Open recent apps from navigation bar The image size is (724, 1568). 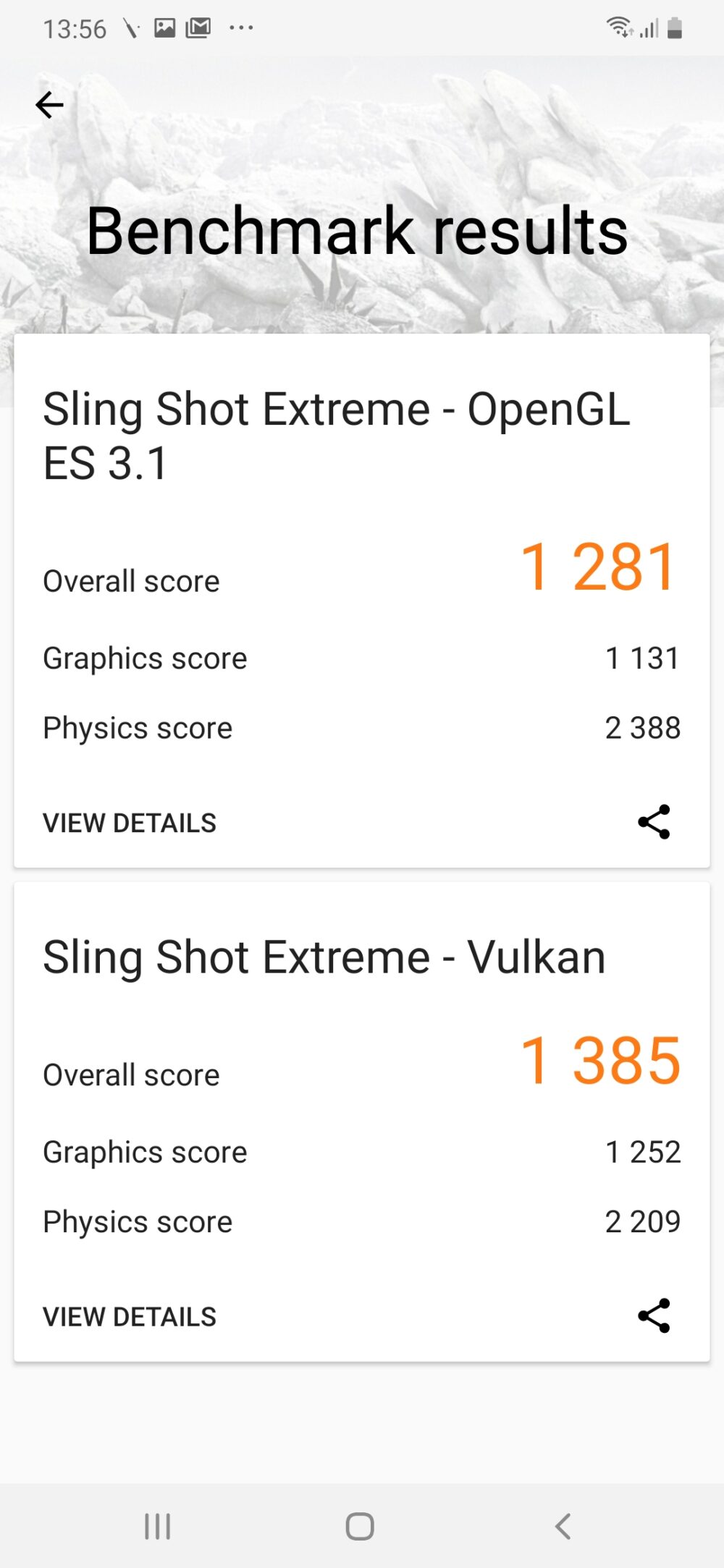(158, 1527)
